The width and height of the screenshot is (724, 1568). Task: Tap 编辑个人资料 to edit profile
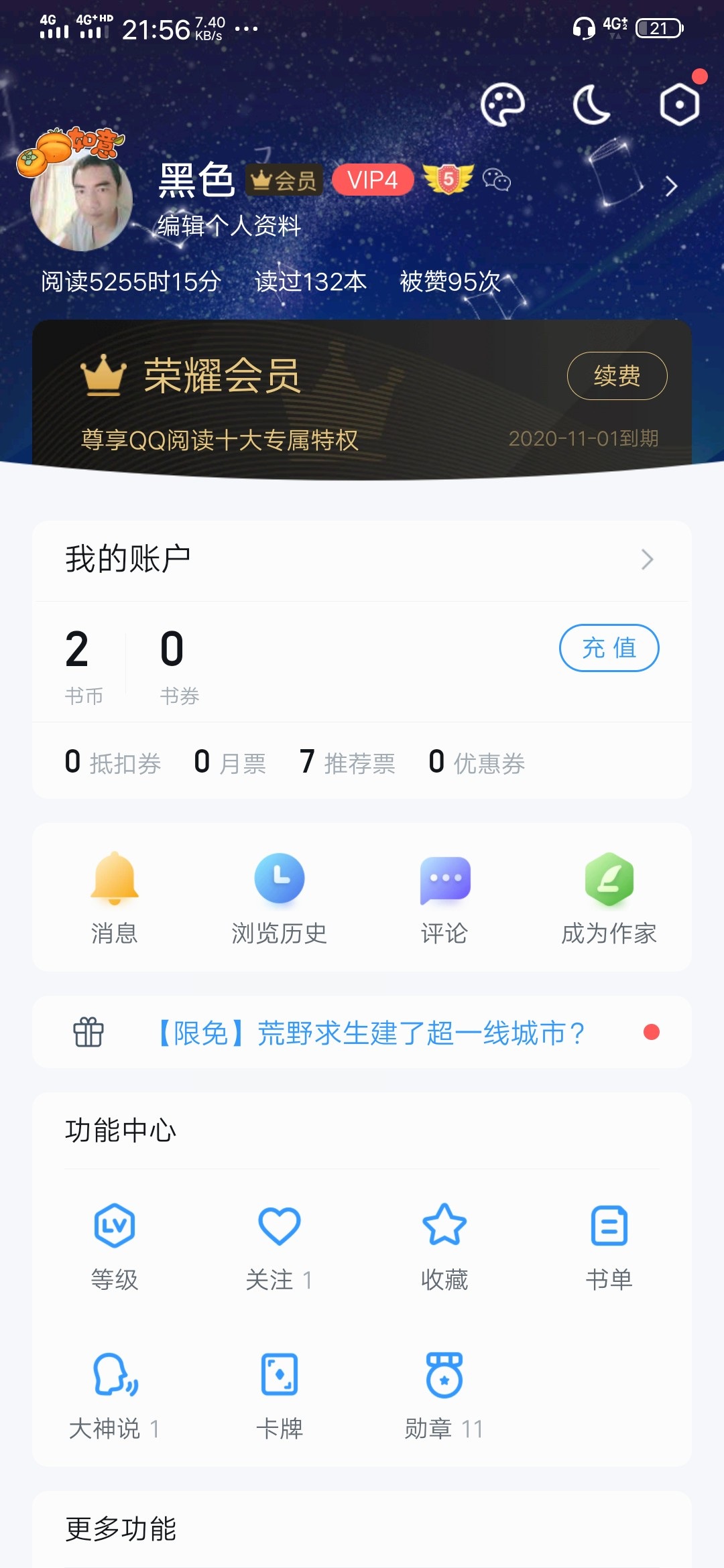coord(229,226)
